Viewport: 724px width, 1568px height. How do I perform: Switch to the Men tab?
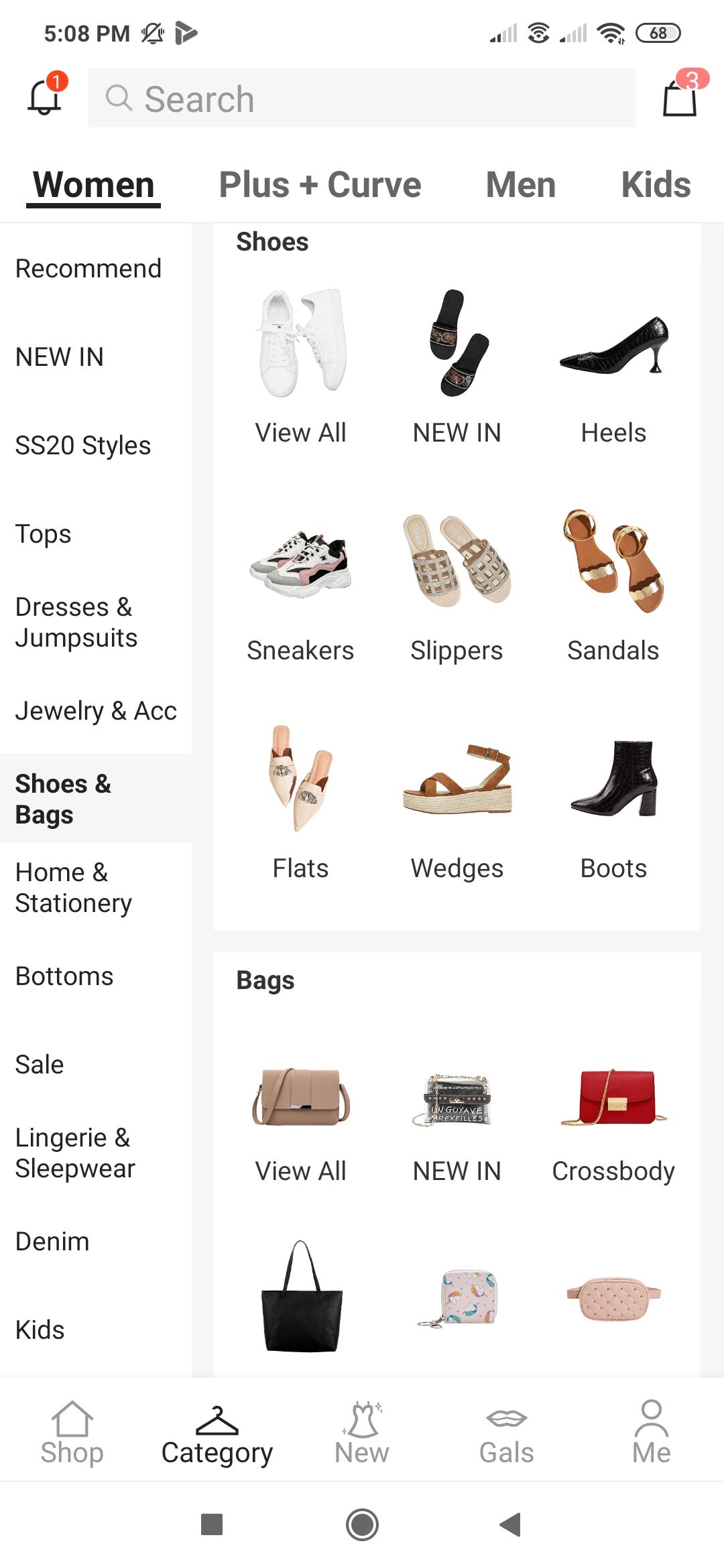(521, 185)
